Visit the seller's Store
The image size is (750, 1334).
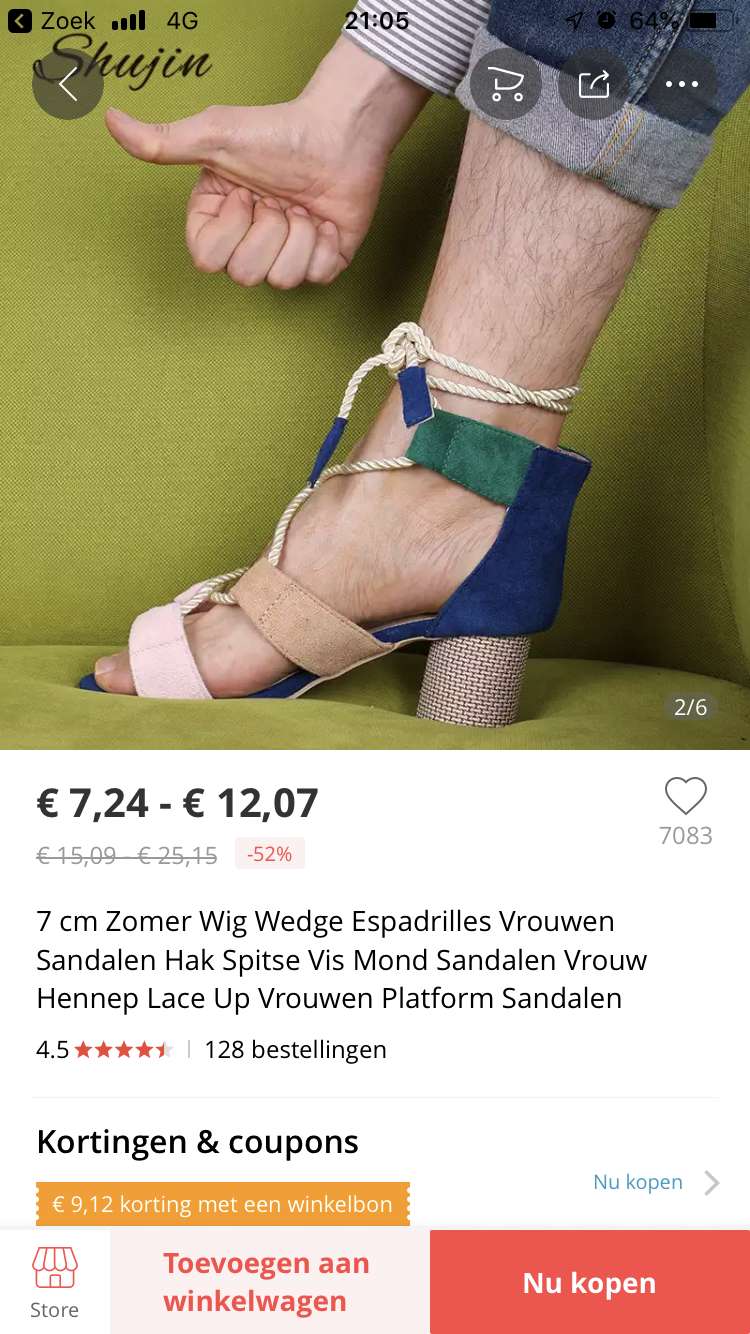55,1283
